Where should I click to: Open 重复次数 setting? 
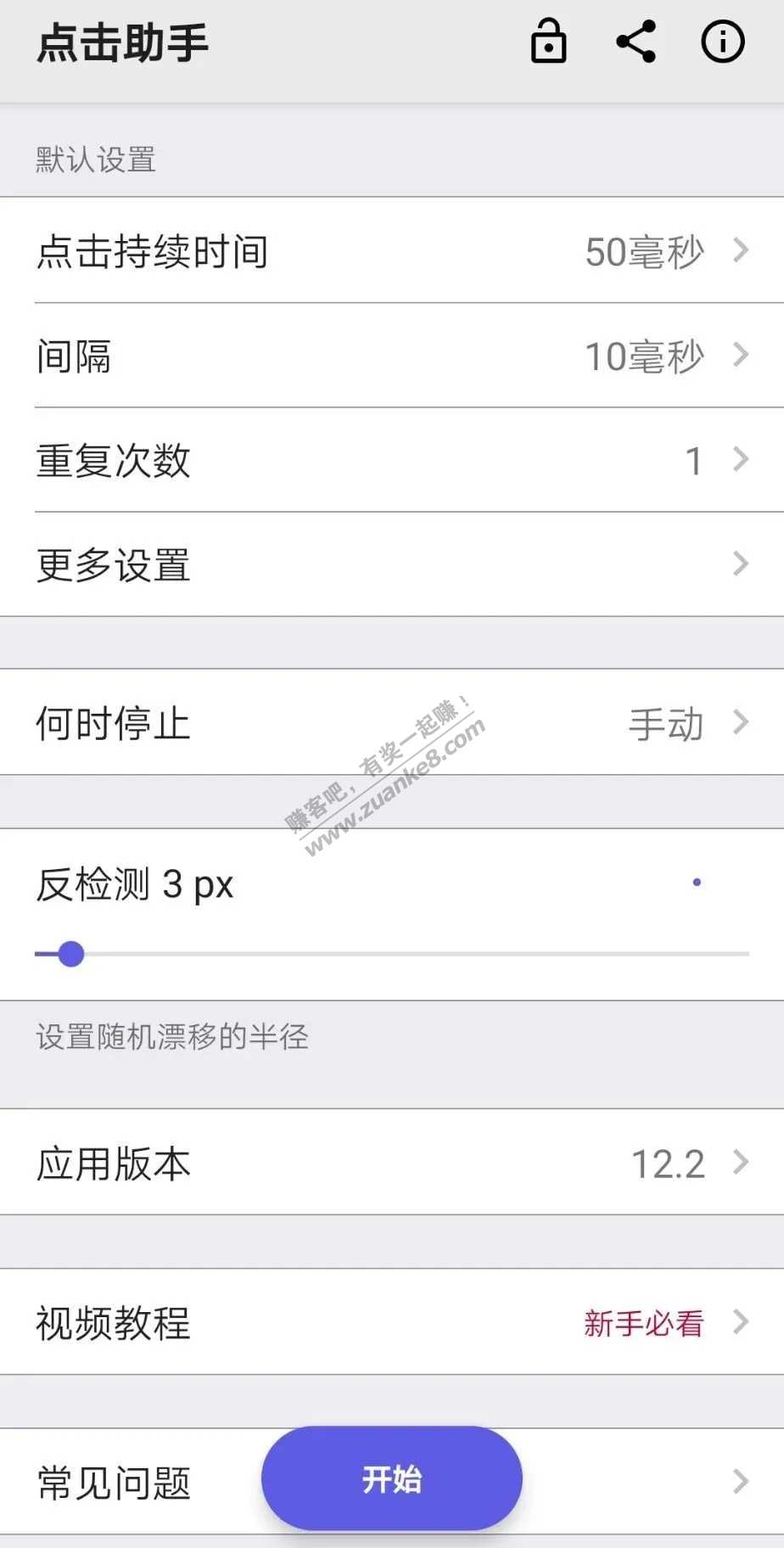point(392,460)
